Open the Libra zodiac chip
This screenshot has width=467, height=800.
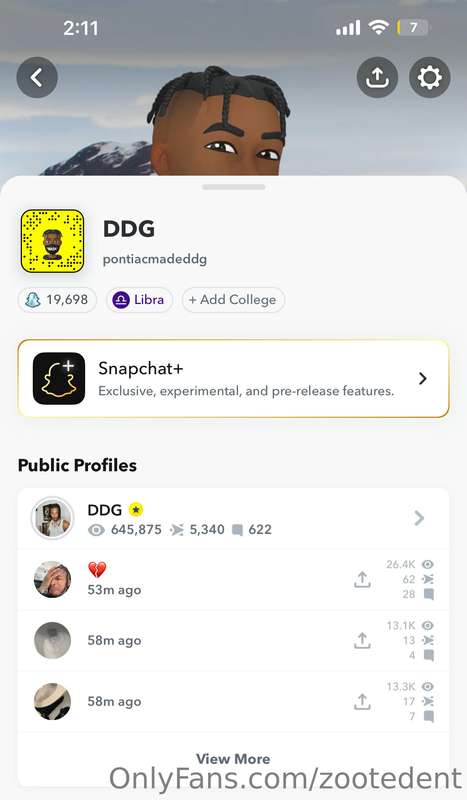click(139, 299)
